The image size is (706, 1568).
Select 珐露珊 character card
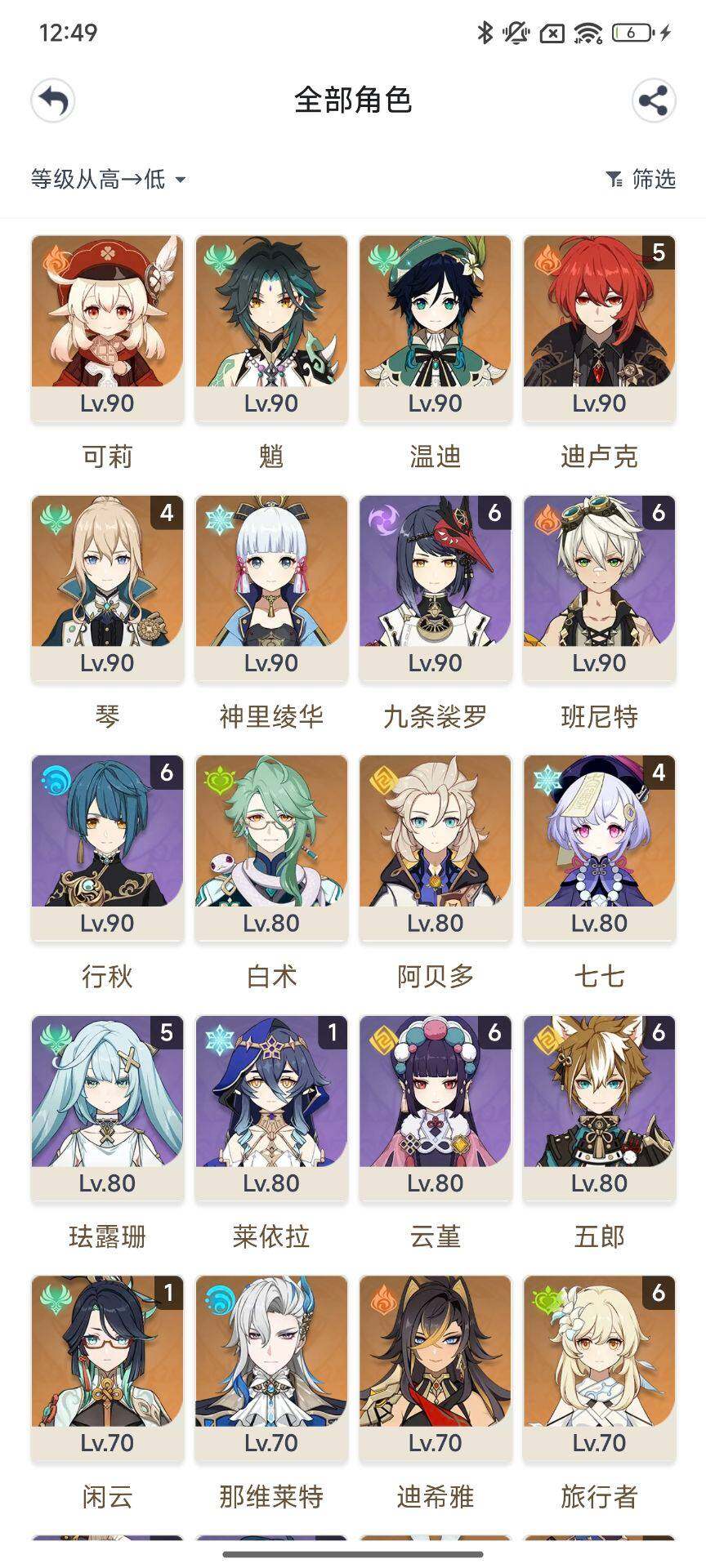coord(107,1107)
